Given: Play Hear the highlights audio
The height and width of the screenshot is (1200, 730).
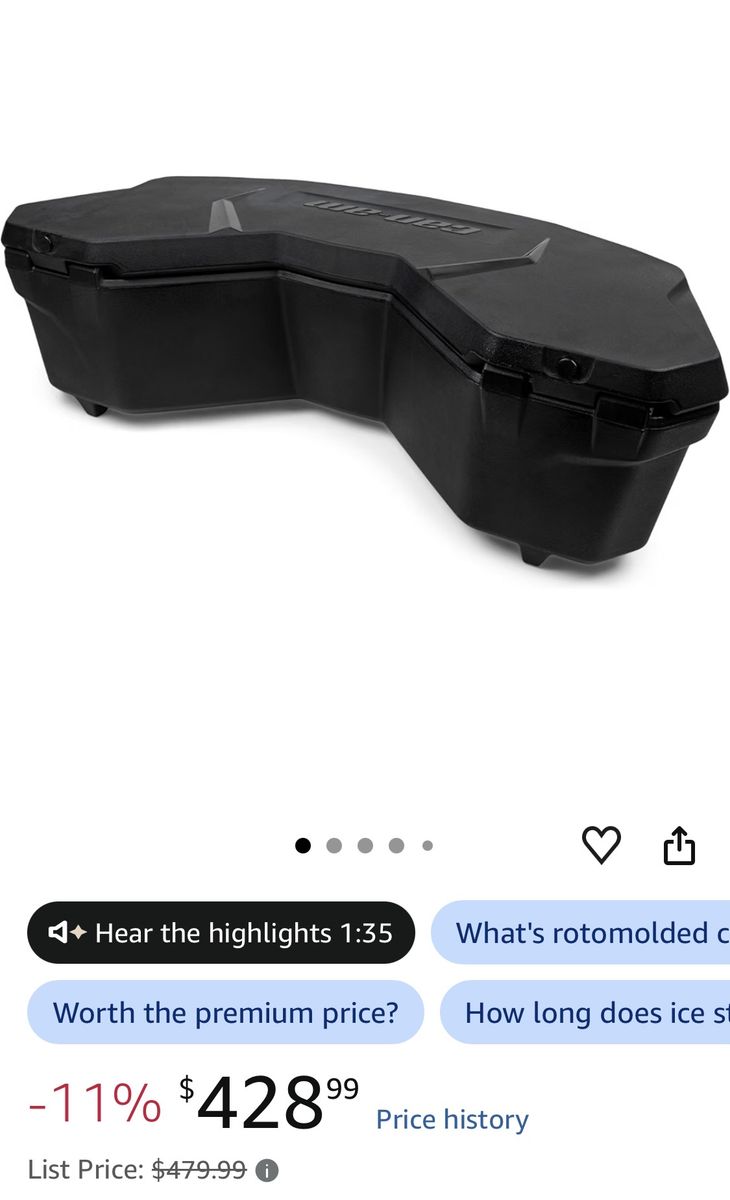Looking at the screenshot, I should pos(221,933).
